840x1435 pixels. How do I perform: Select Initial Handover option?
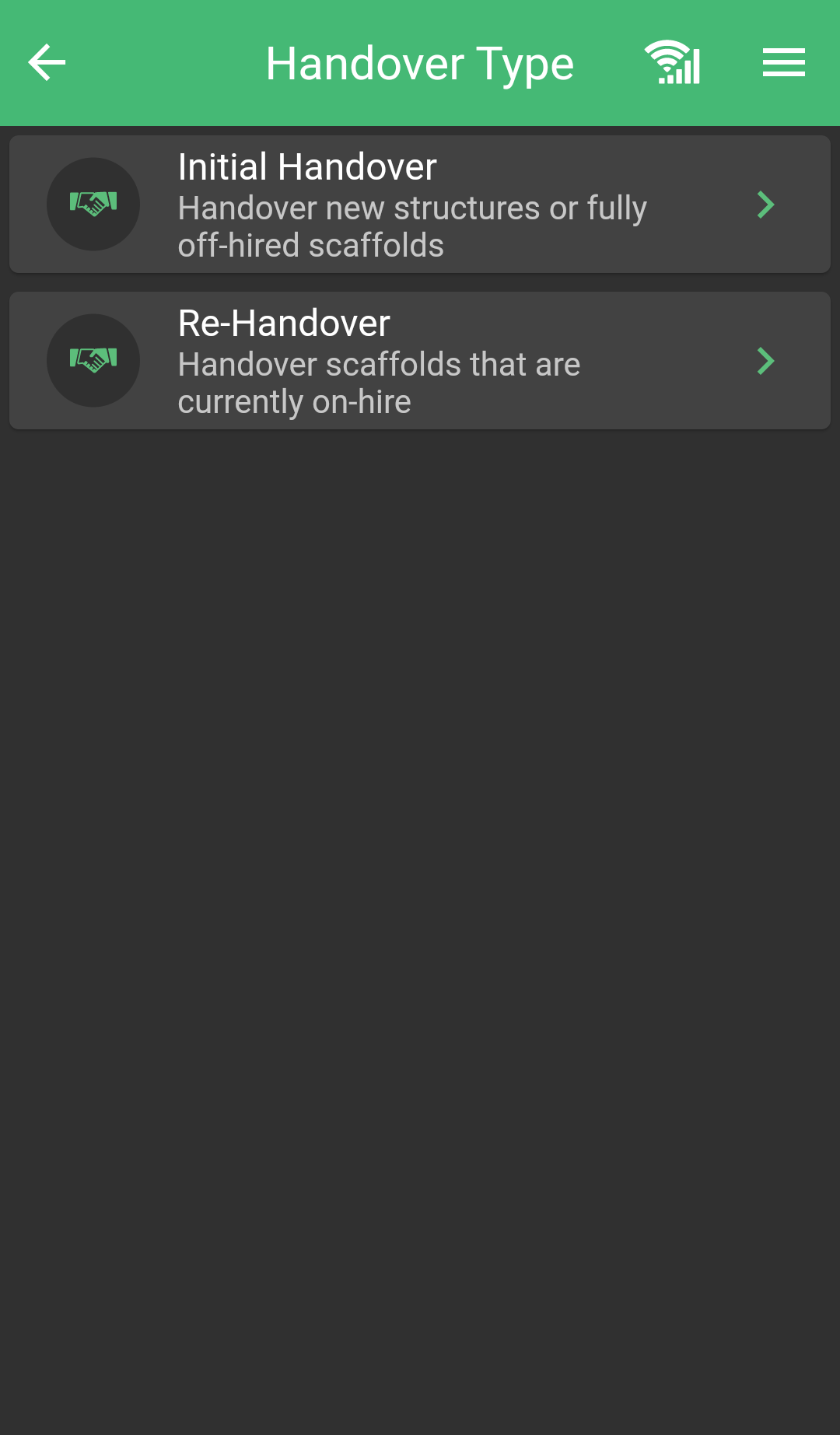(x=420, y=205)
